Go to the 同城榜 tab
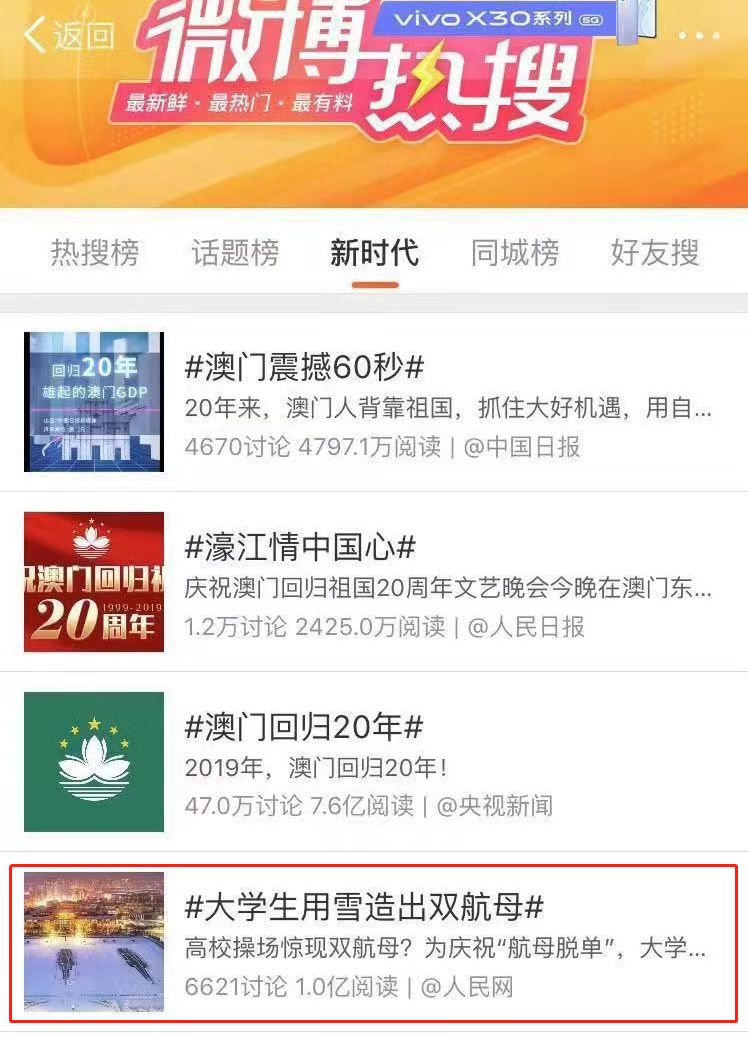 (x=515, y=253)
